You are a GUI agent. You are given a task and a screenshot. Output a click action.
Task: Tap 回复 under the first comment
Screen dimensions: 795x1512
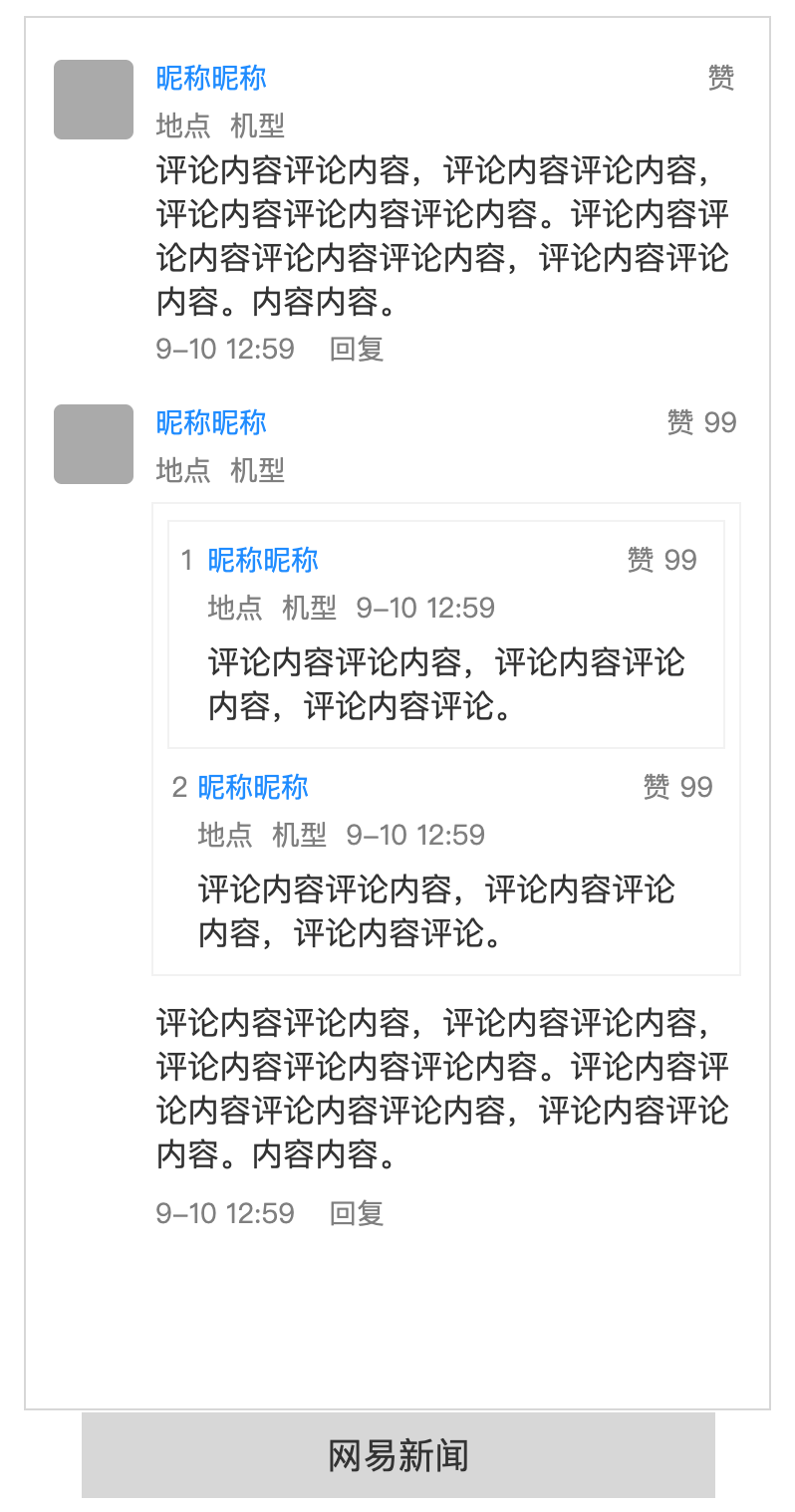coord(357,349)
